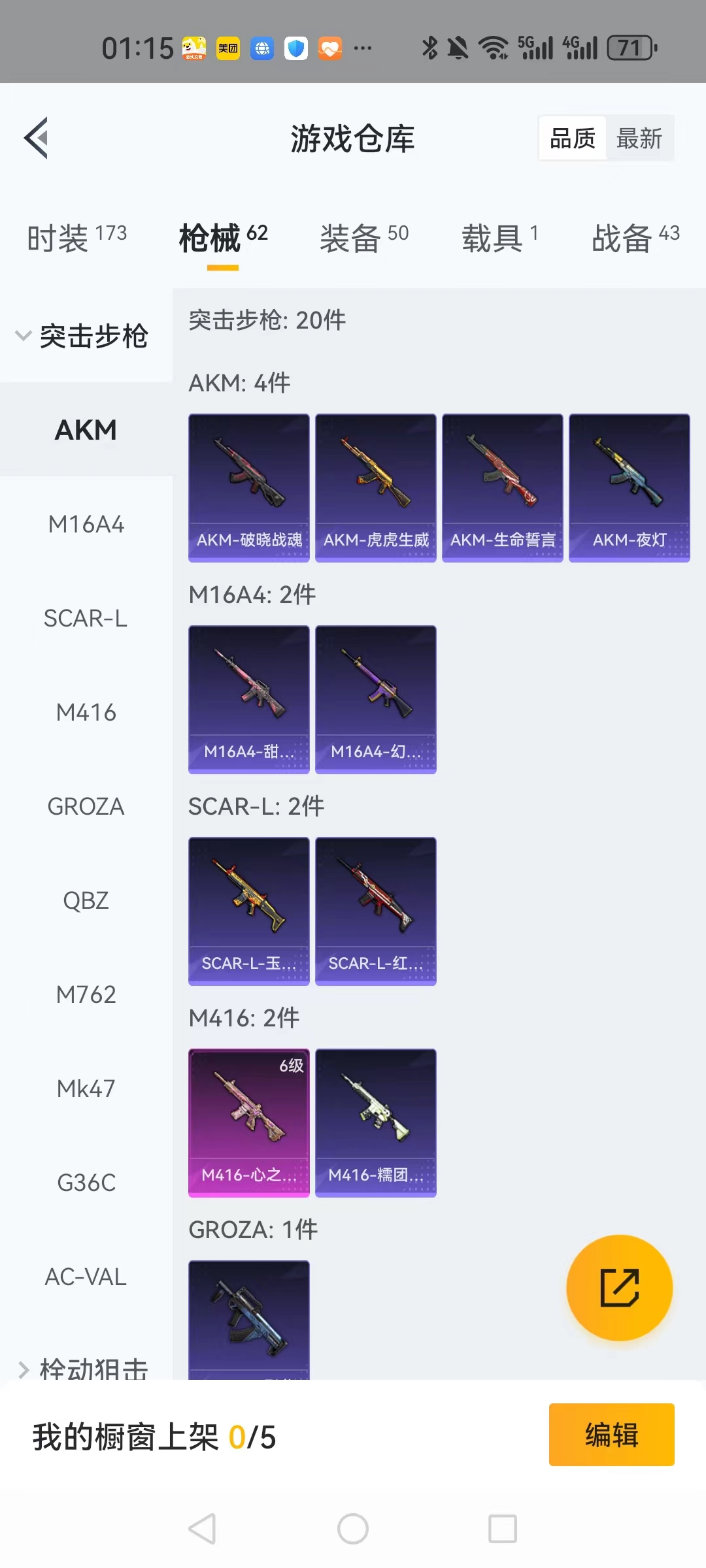The width and height of the screenshot is (706, 1568).
Task: Jump to M762 in the side list
Action: coord(86,994)
